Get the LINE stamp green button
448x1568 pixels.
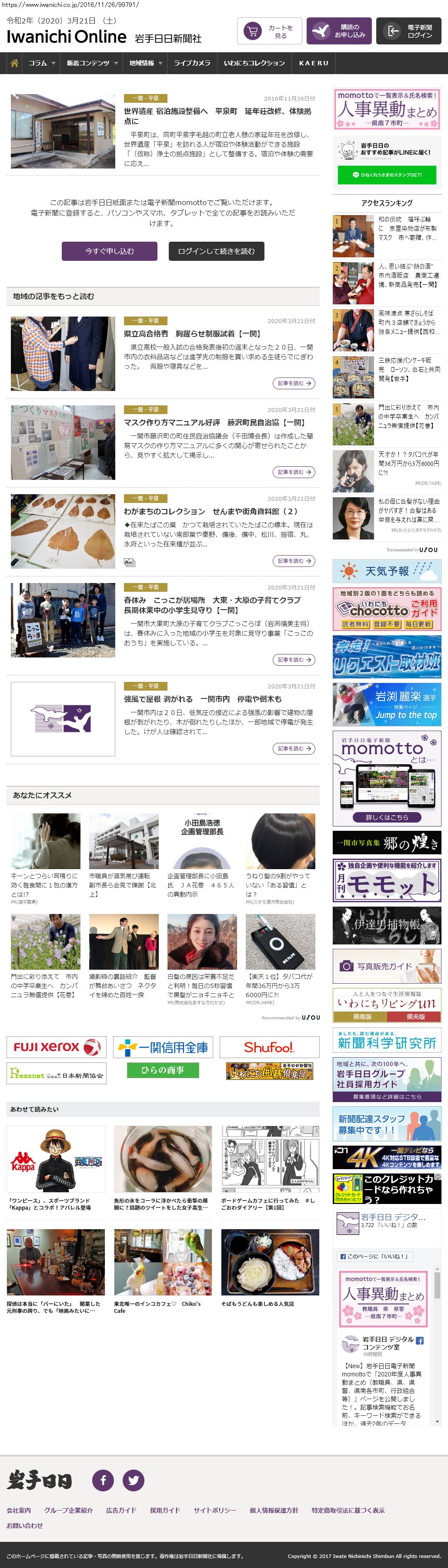387,175
